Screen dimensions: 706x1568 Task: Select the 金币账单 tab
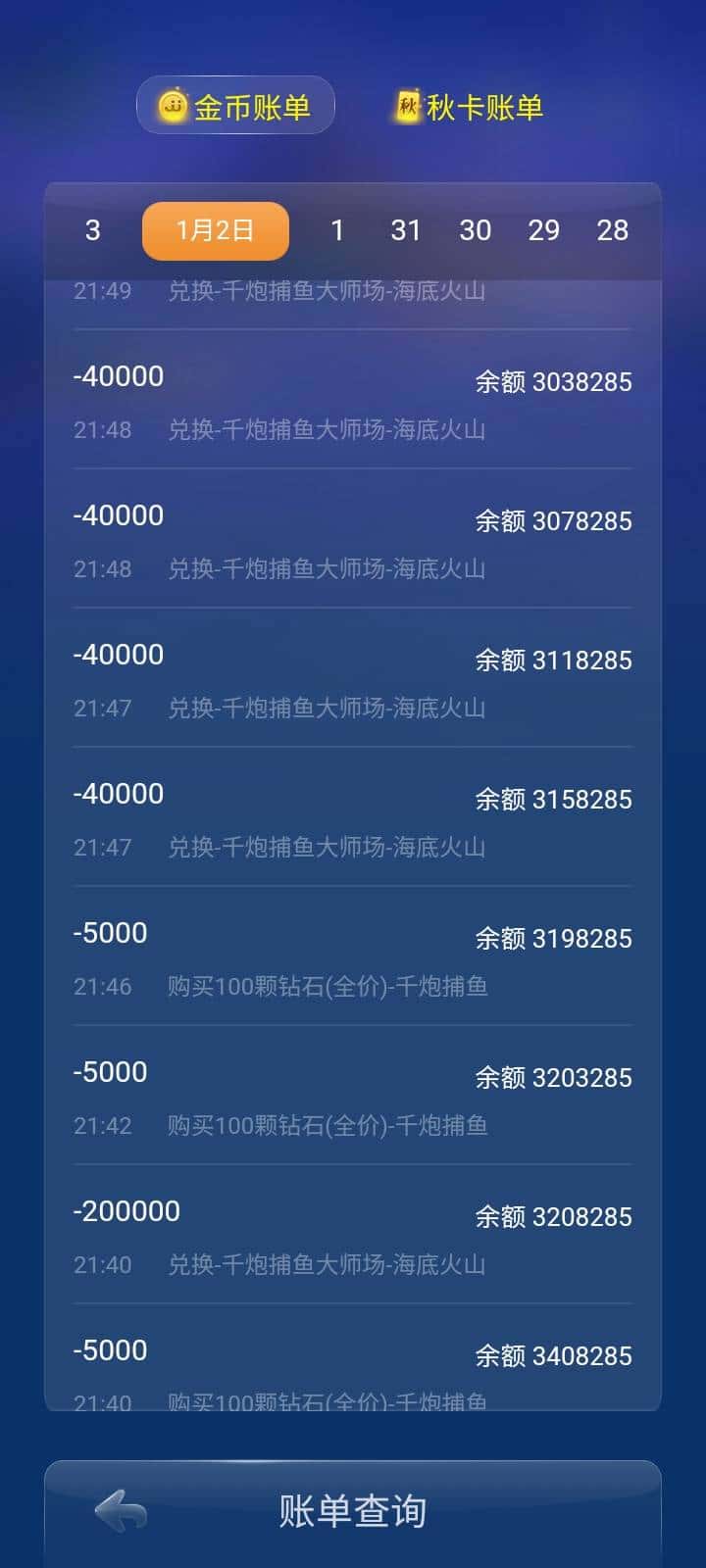pyautogui.click(x=234, y=105)
